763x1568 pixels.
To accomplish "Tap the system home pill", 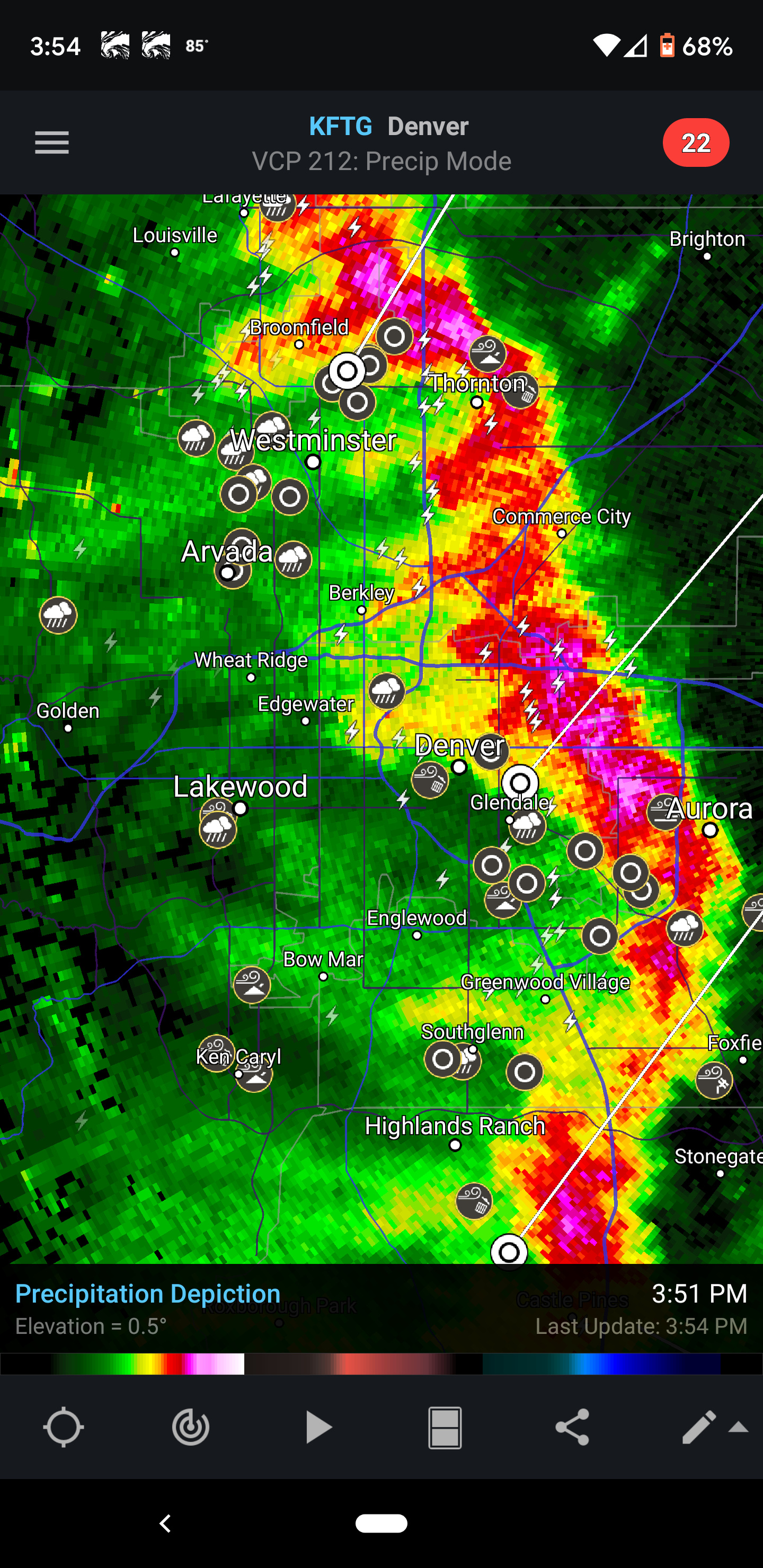I will (x=381, y=1523).
